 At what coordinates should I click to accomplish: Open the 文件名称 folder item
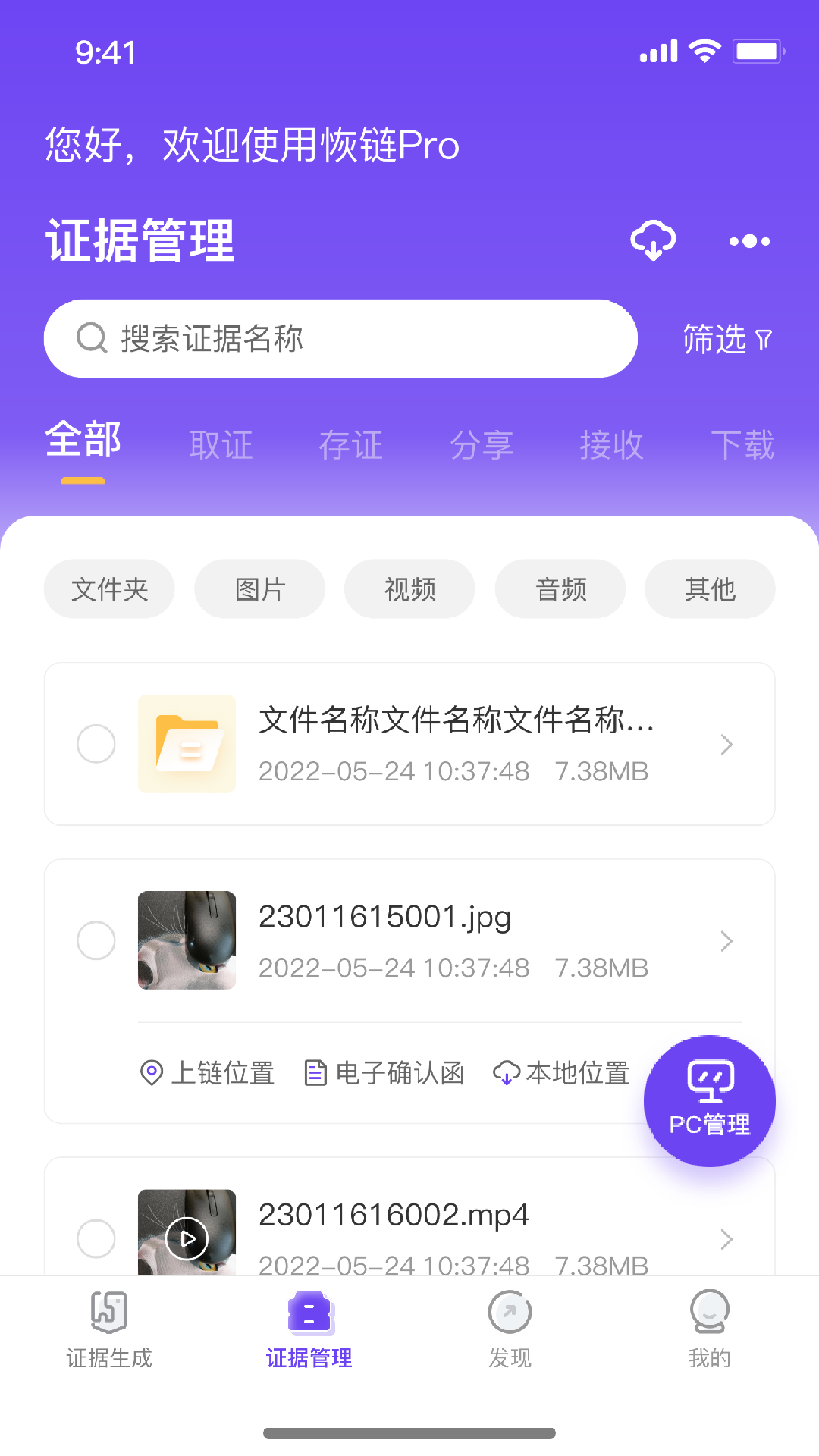455,744
